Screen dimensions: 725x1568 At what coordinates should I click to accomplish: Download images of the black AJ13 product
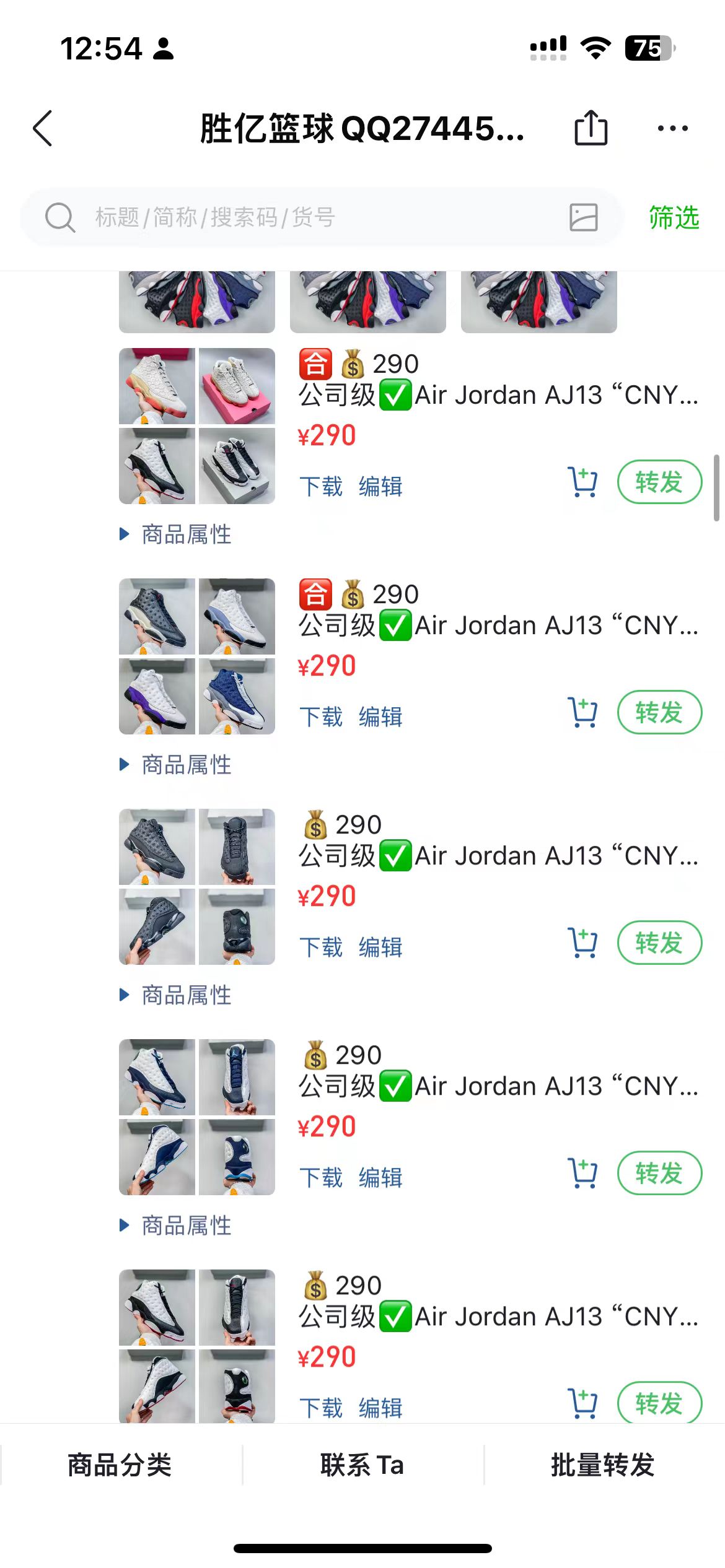[321, 947]
